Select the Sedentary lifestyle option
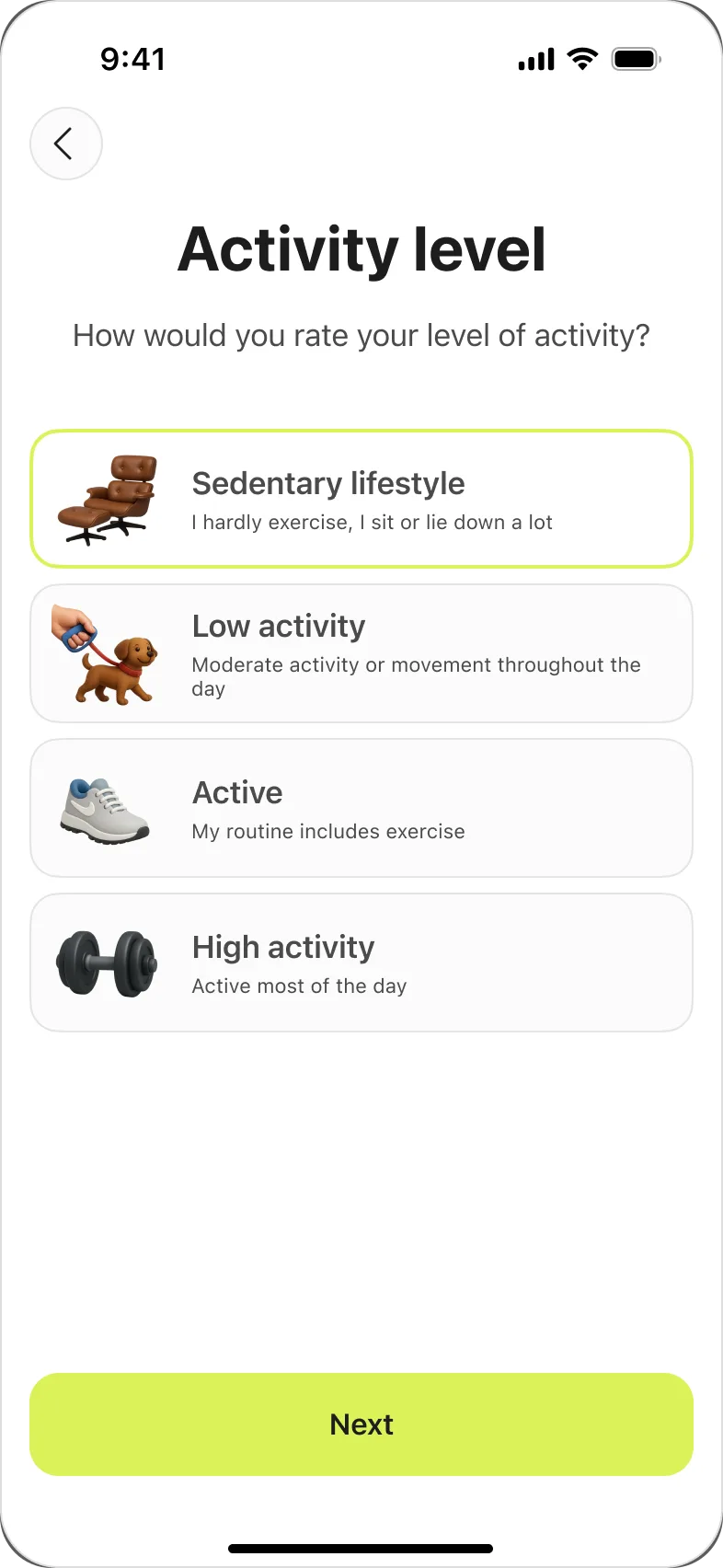The width and height of the screenshot is (723, 1568). tap(361, 499)
